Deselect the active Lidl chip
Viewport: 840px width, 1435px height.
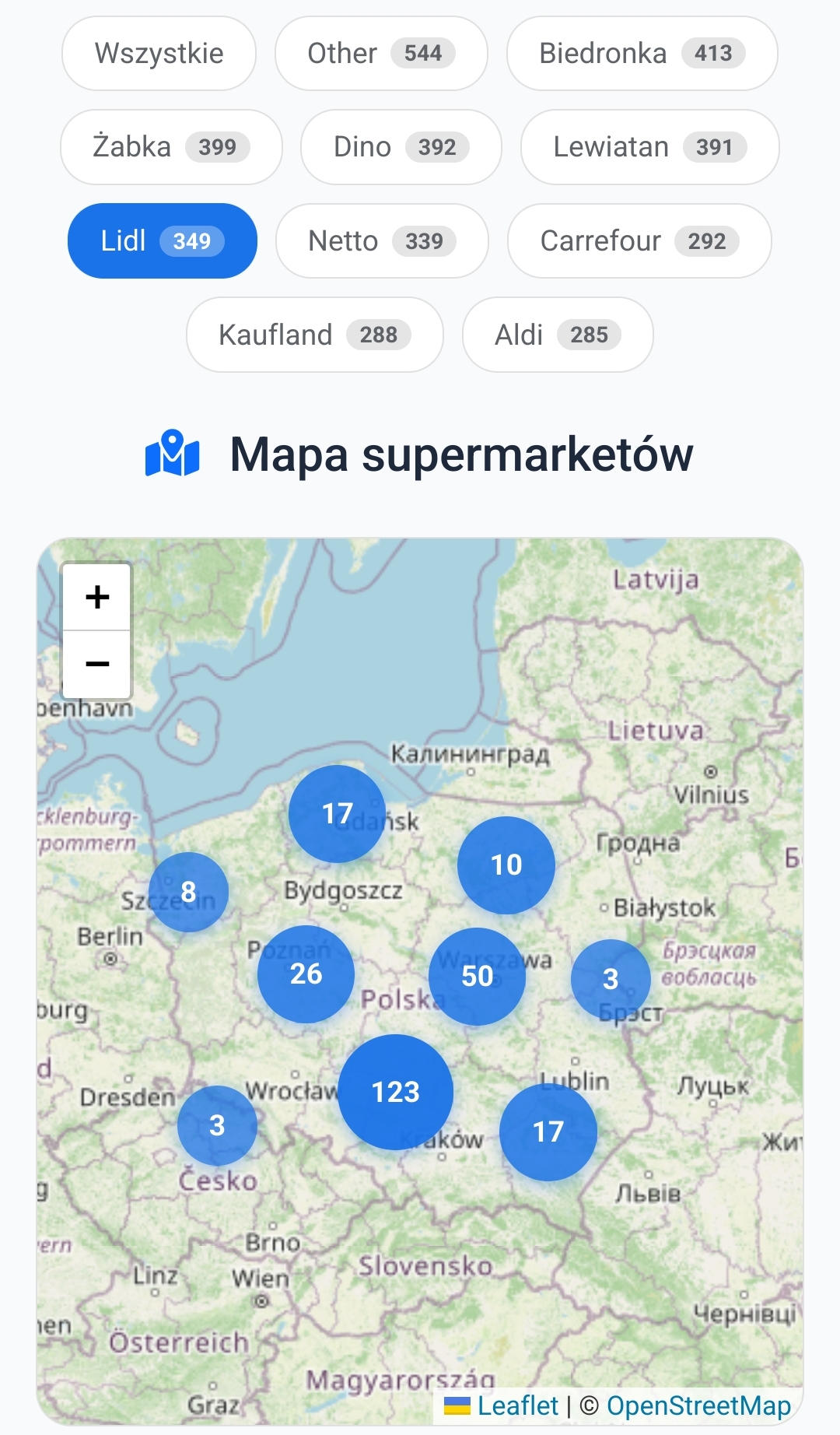(163, 240)
